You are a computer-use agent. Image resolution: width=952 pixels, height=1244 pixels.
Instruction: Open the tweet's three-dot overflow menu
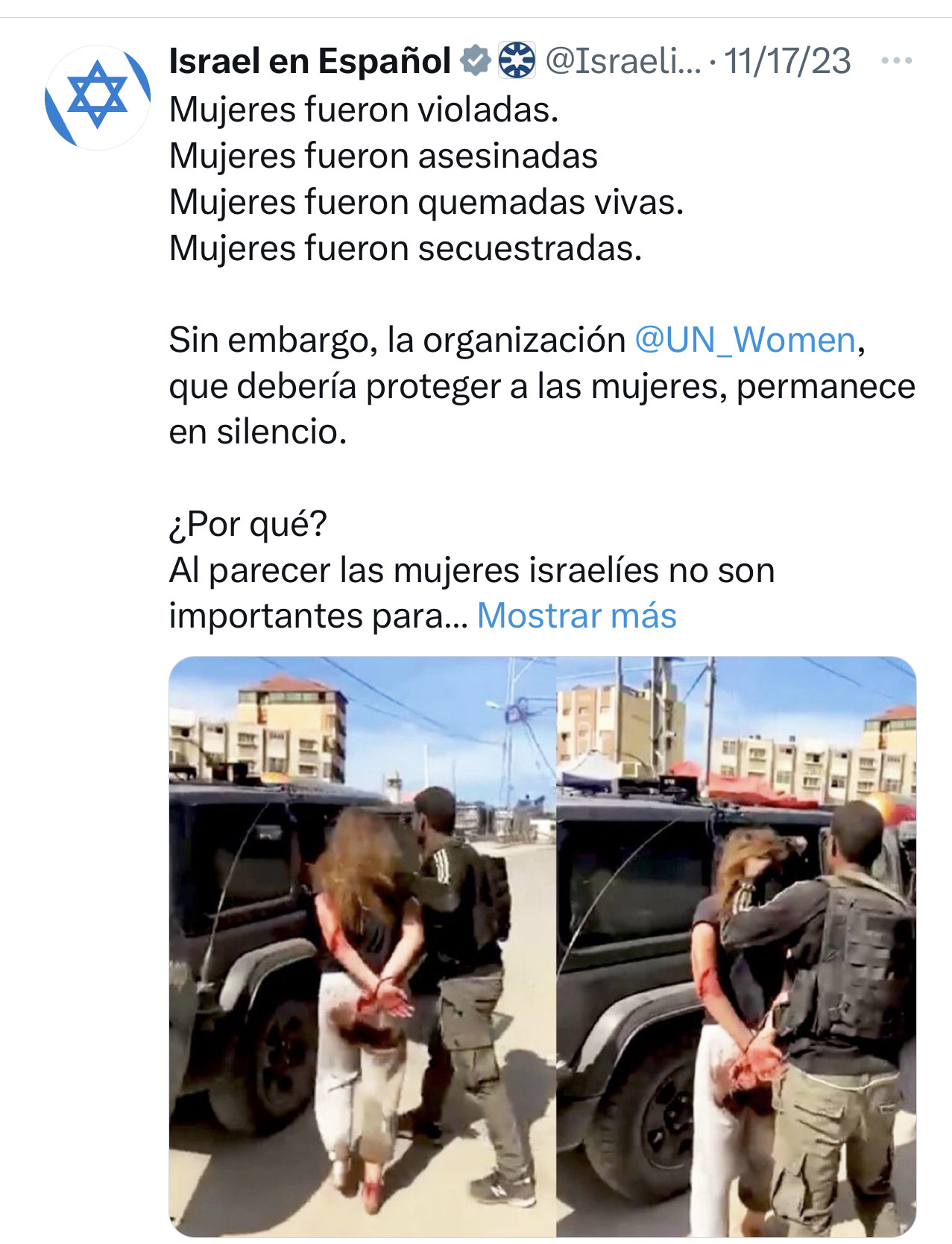pos(896,61)
